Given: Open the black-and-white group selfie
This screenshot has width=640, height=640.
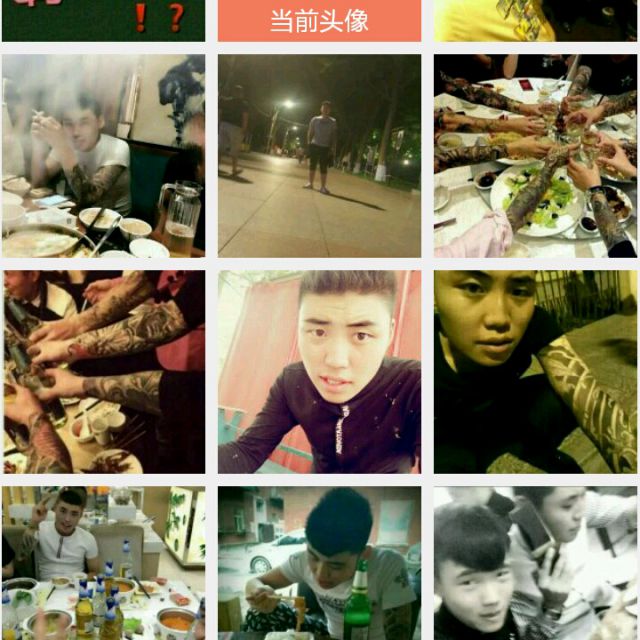Looking at the screenshot, I should (535, 563).
